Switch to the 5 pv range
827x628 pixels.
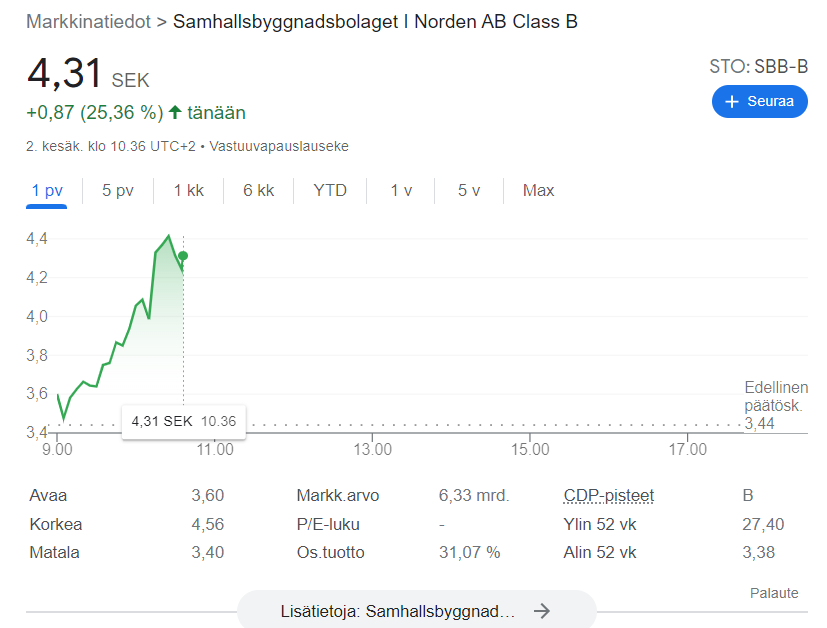tap(117, 190)
